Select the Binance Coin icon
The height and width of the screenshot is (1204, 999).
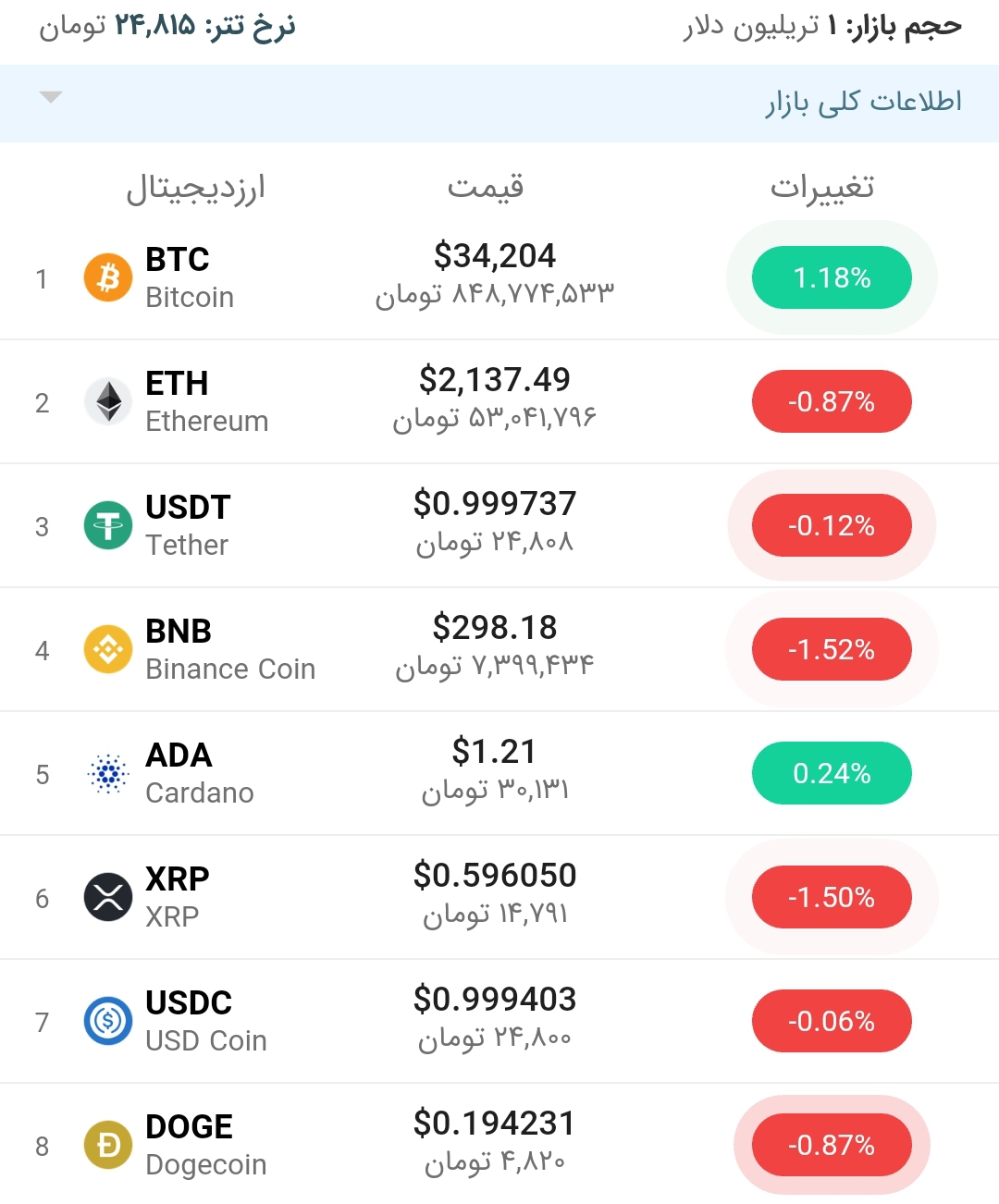(107, 648)
